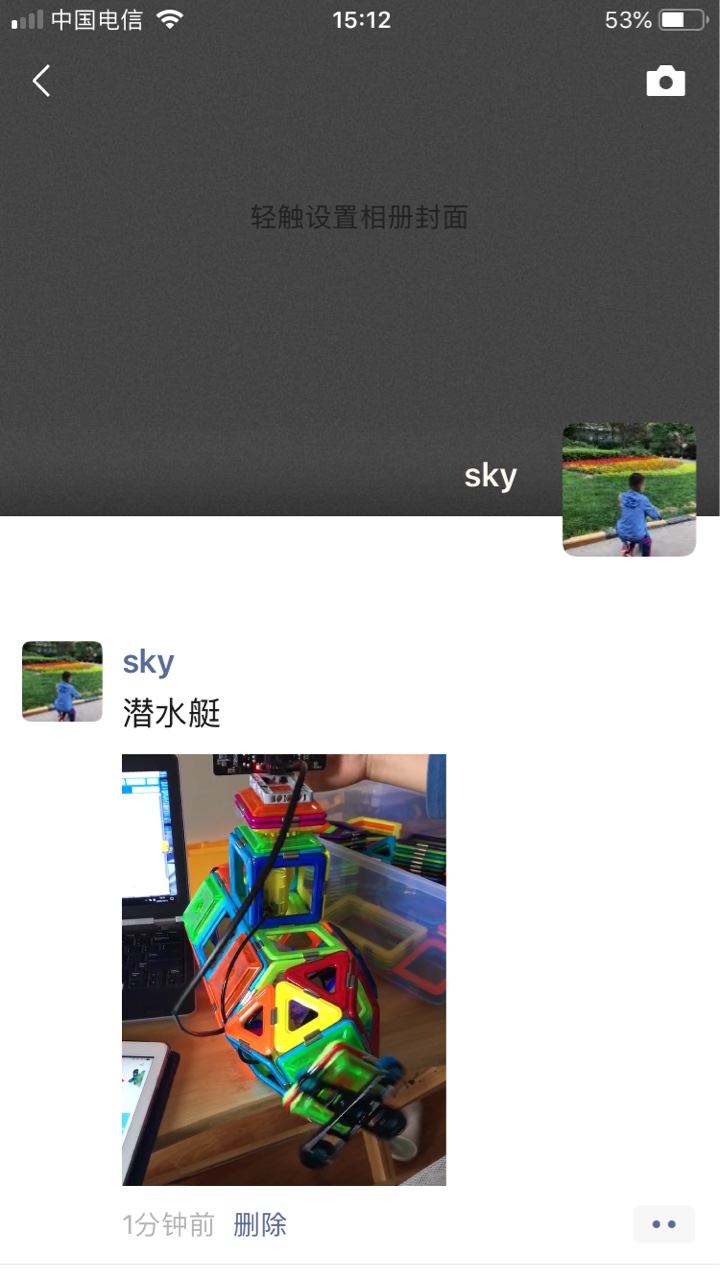Image resolution: width=720 pixels, height=1280 pixels.
Task: Open sky's large profile avatar on the cover
Action: (x=629, y=489)
